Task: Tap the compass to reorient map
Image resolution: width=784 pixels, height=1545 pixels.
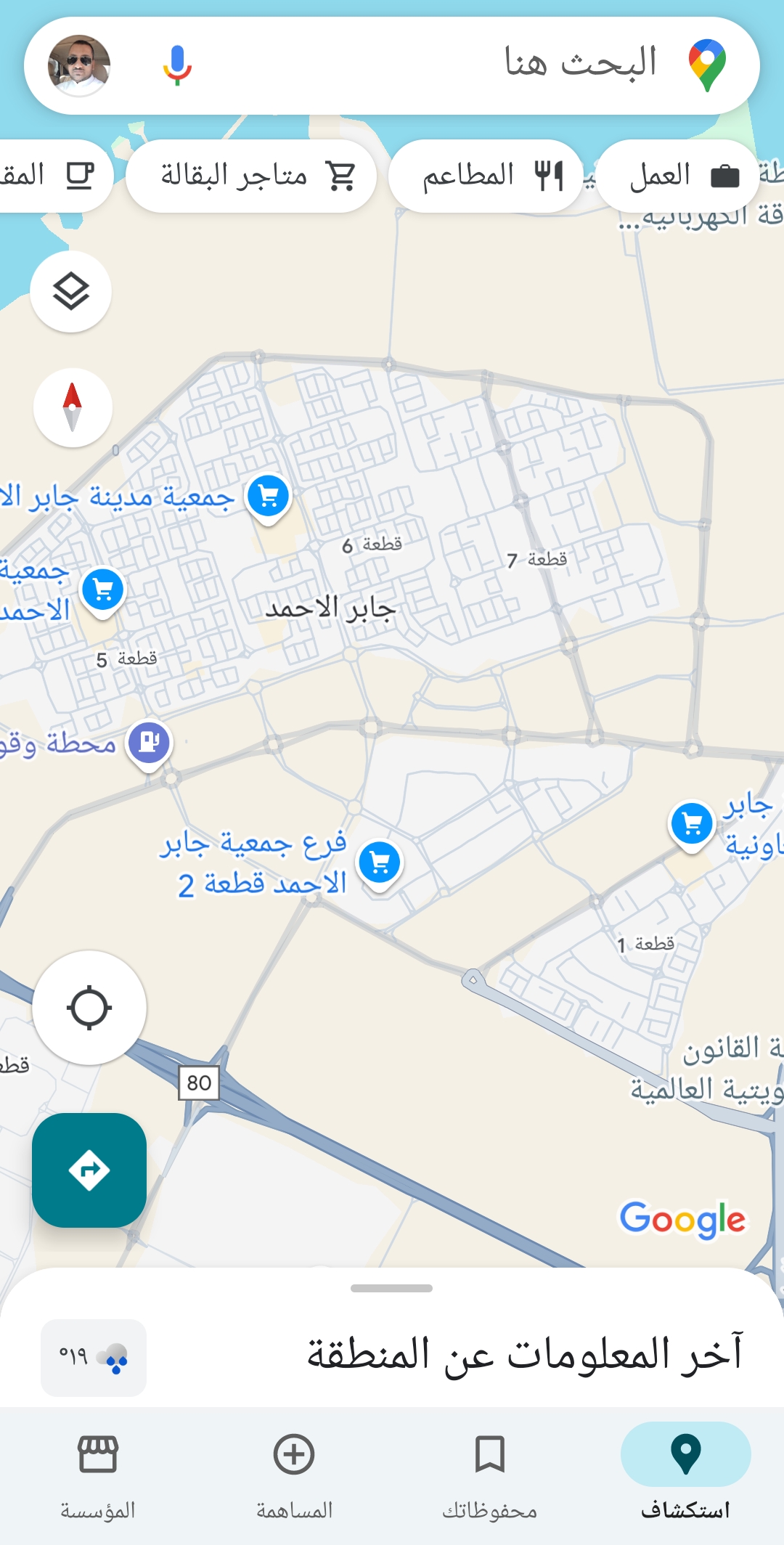Action: tap(73, 407)
